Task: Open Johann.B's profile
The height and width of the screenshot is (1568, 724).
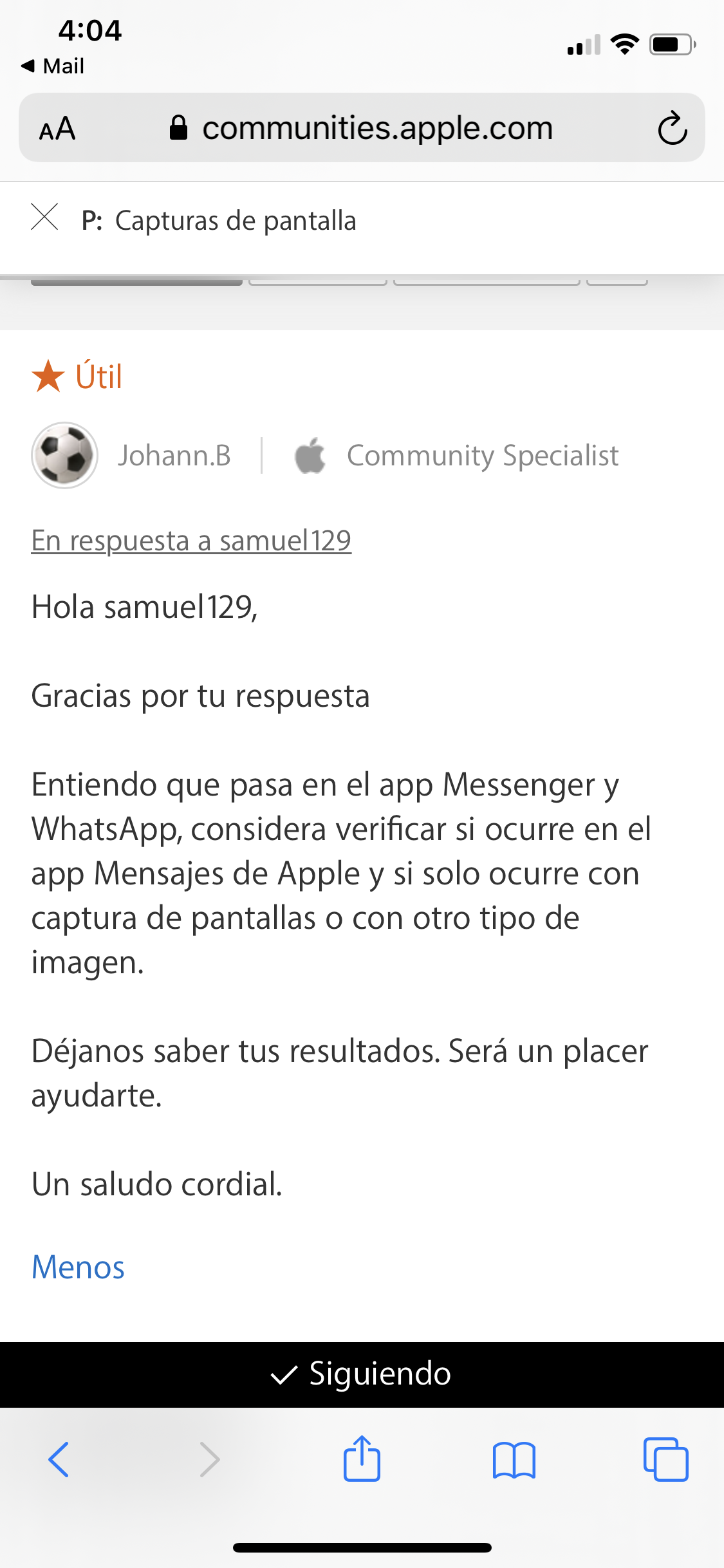Action: click(174, 455)
